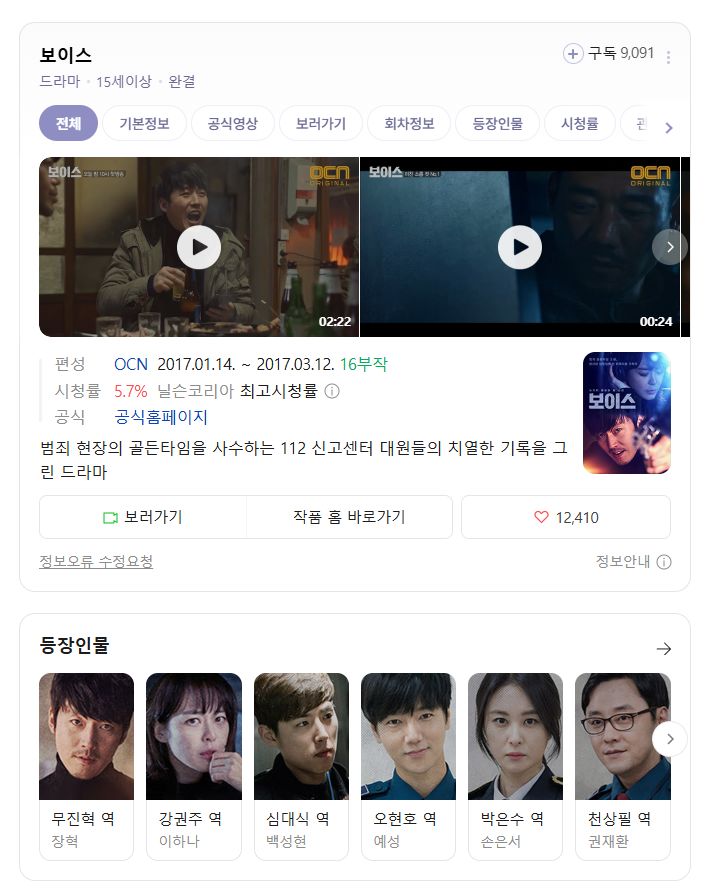Screen dimensions: 706x891
Task: Expand more tabs with the right chevron
Action: [668, 127]
